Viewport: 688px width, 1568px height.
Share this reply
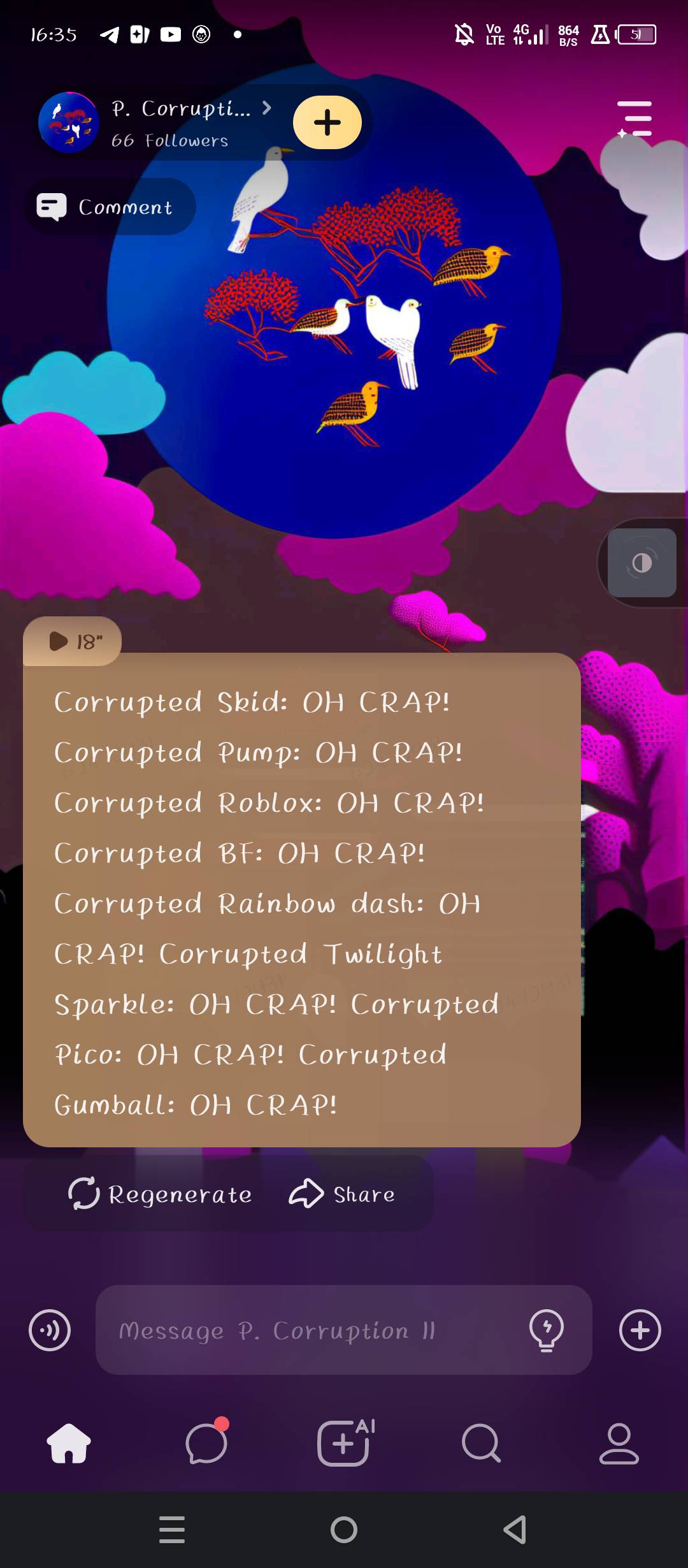tap(342, 1194)
